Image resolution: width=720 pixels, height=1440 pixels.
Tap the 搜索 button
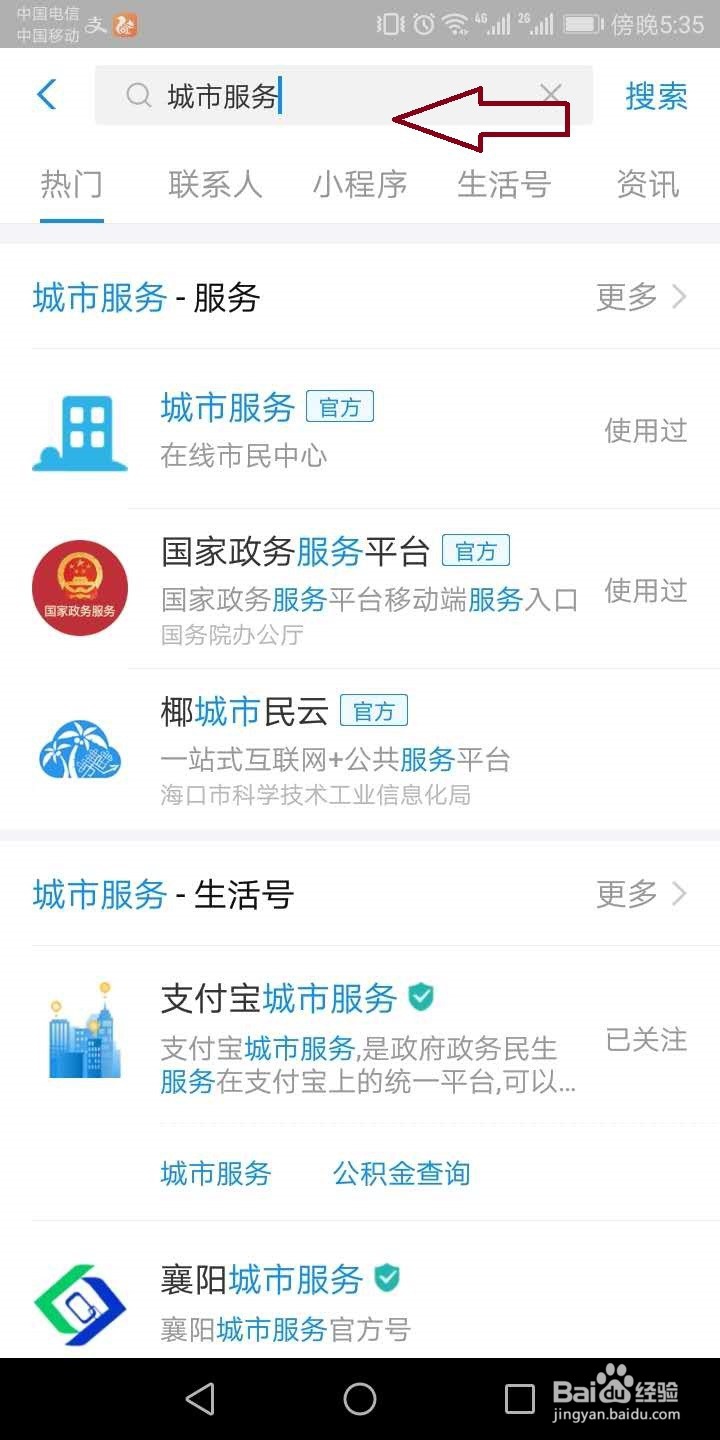click(656, 95)
